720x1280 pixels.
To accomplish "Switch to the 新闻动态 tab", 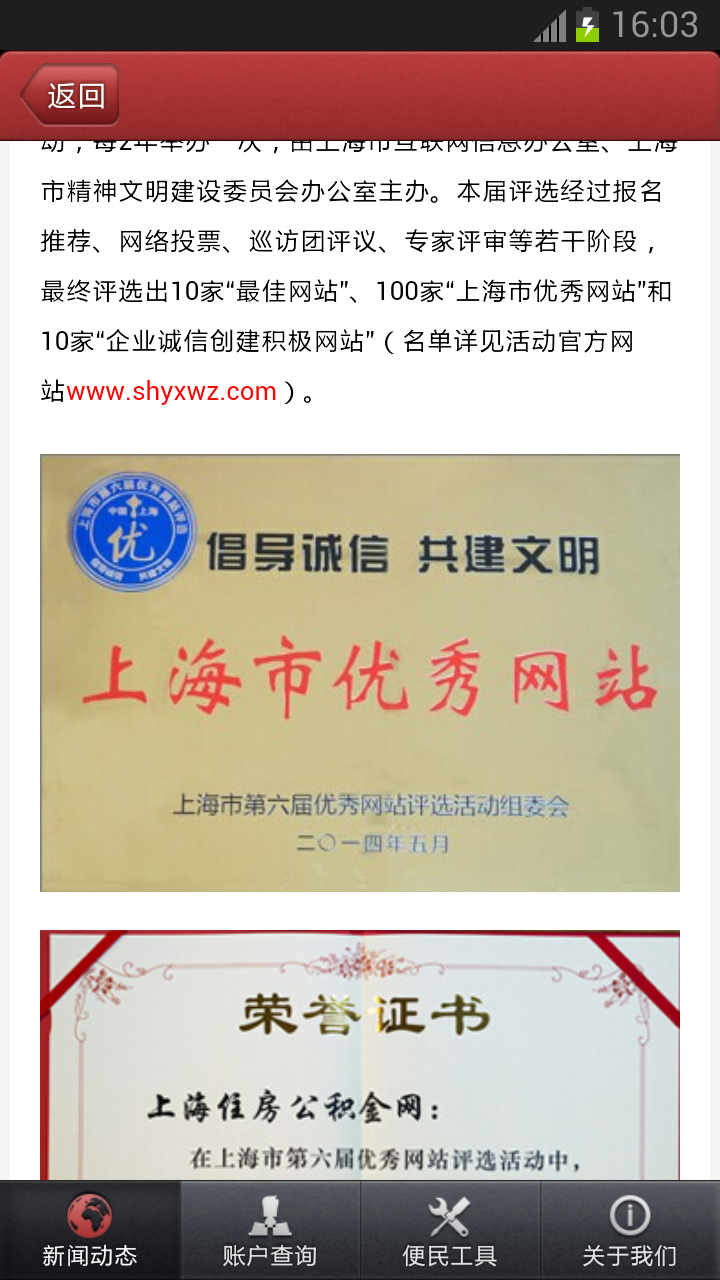I will pos(90,1231).
